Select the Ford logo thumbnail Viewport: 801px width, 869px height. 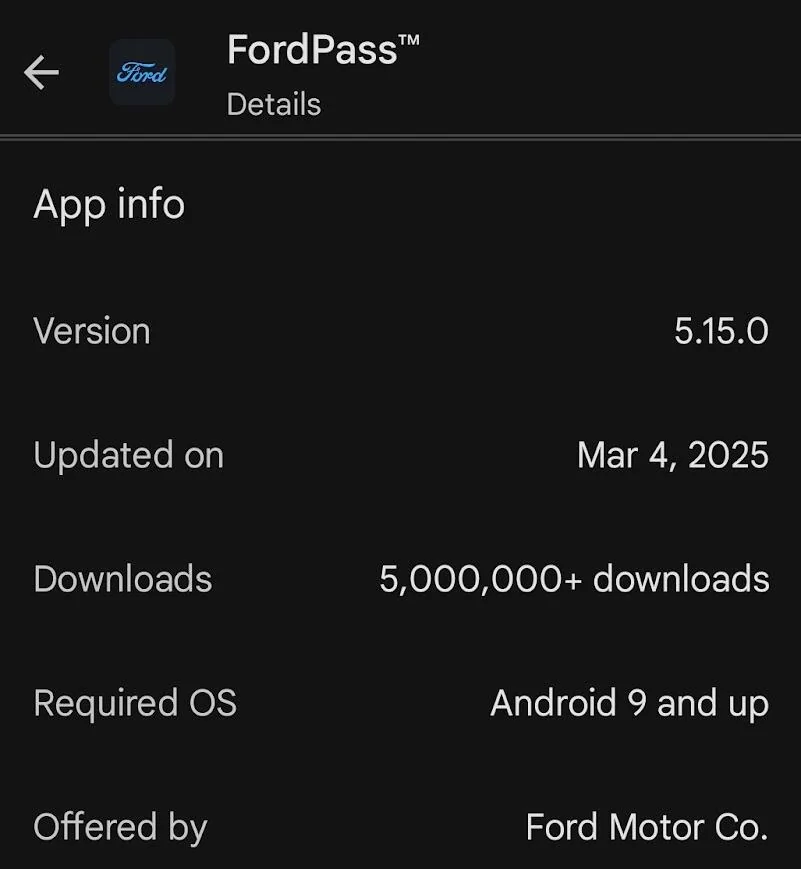142,73
